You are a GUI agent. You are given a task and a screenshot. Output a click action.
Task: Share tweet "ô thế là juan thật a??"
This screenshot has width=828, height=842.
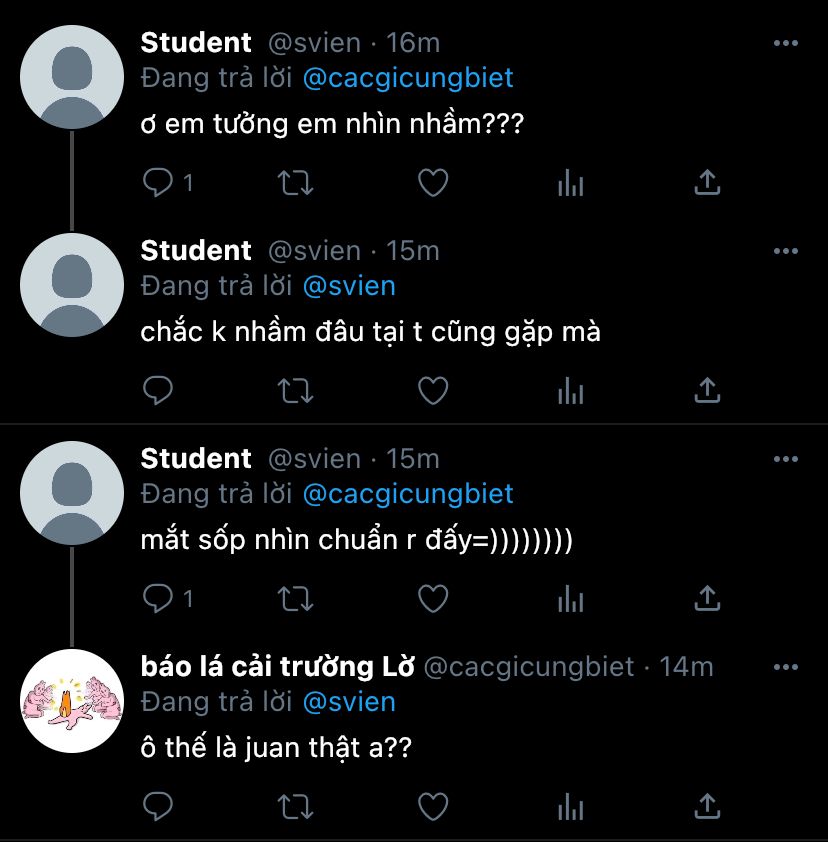click(707, 806)
